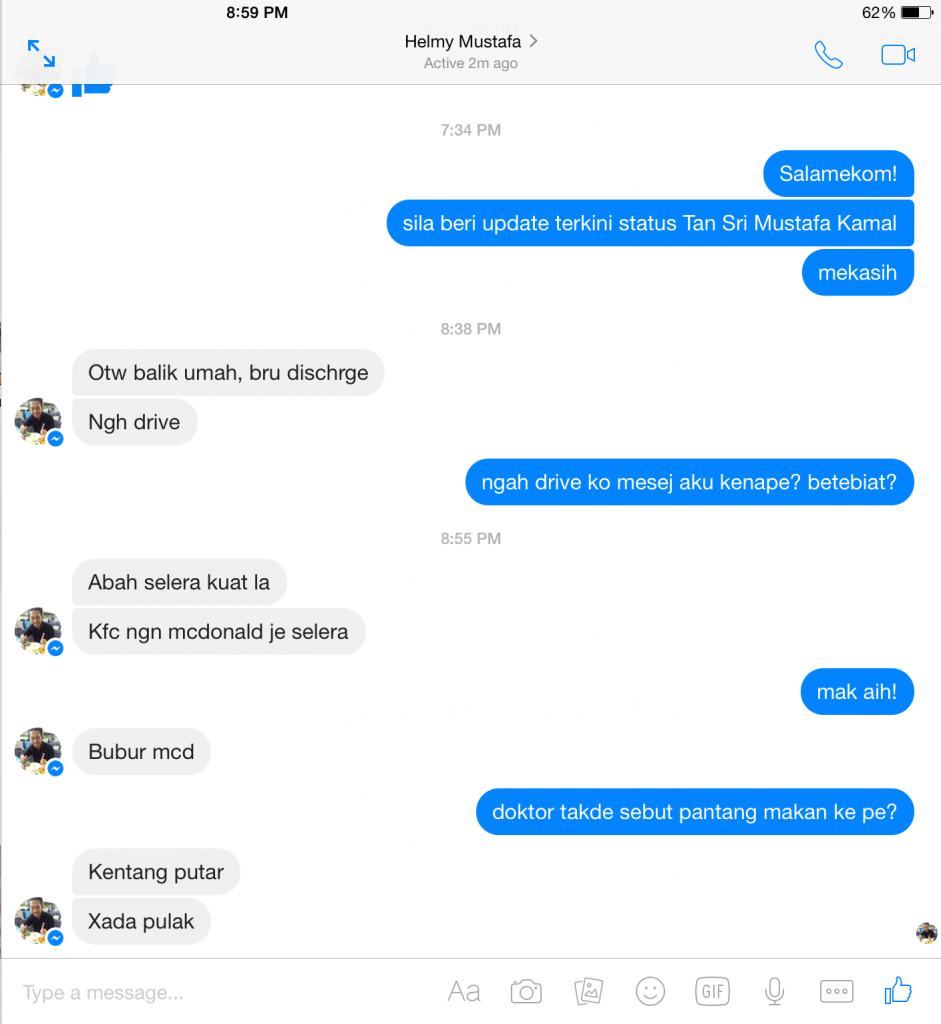Open more options with the three dots
Screen dimensions: 941x1024
(x=836, y=991)
